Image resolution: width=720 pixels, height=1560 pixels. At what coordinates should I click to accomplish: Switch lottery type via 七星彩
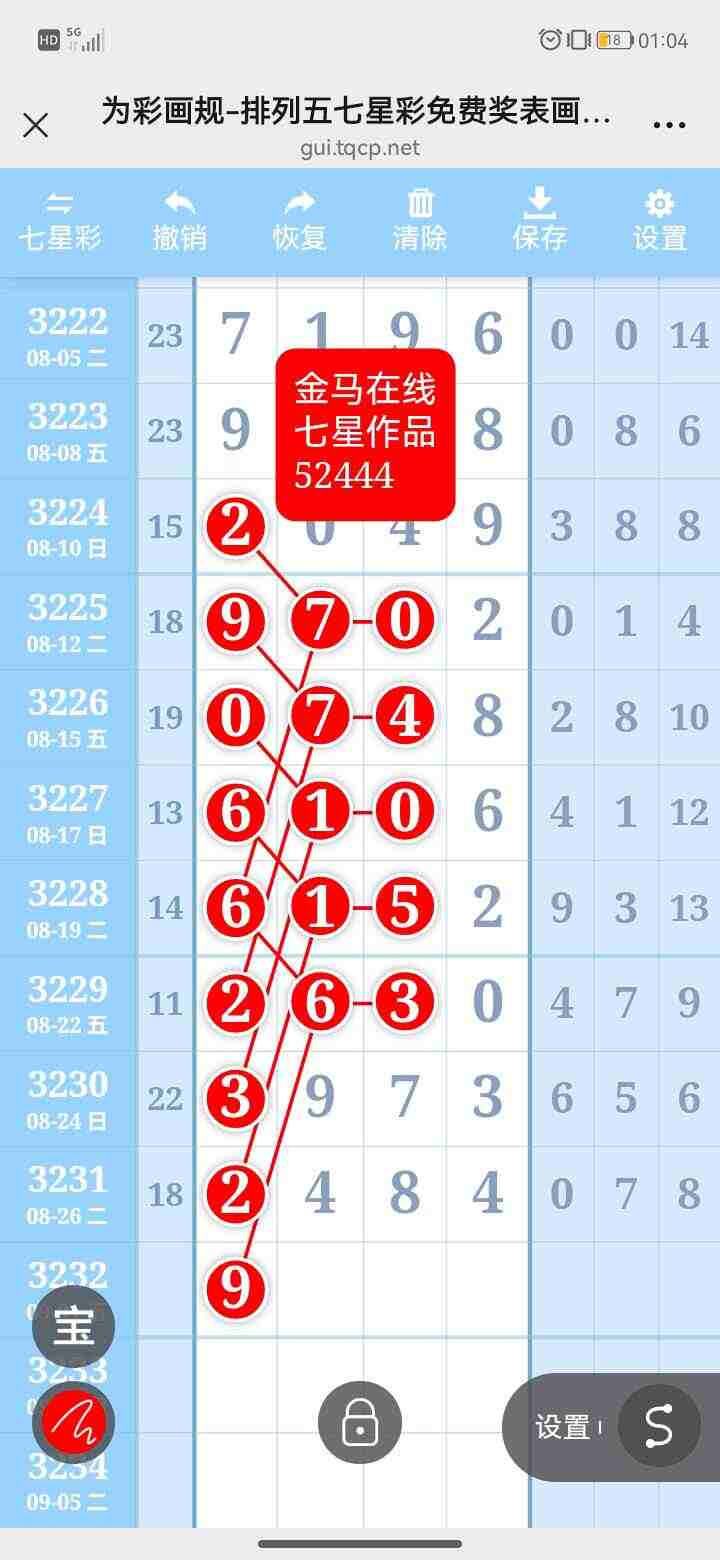[x=60, y=222]
